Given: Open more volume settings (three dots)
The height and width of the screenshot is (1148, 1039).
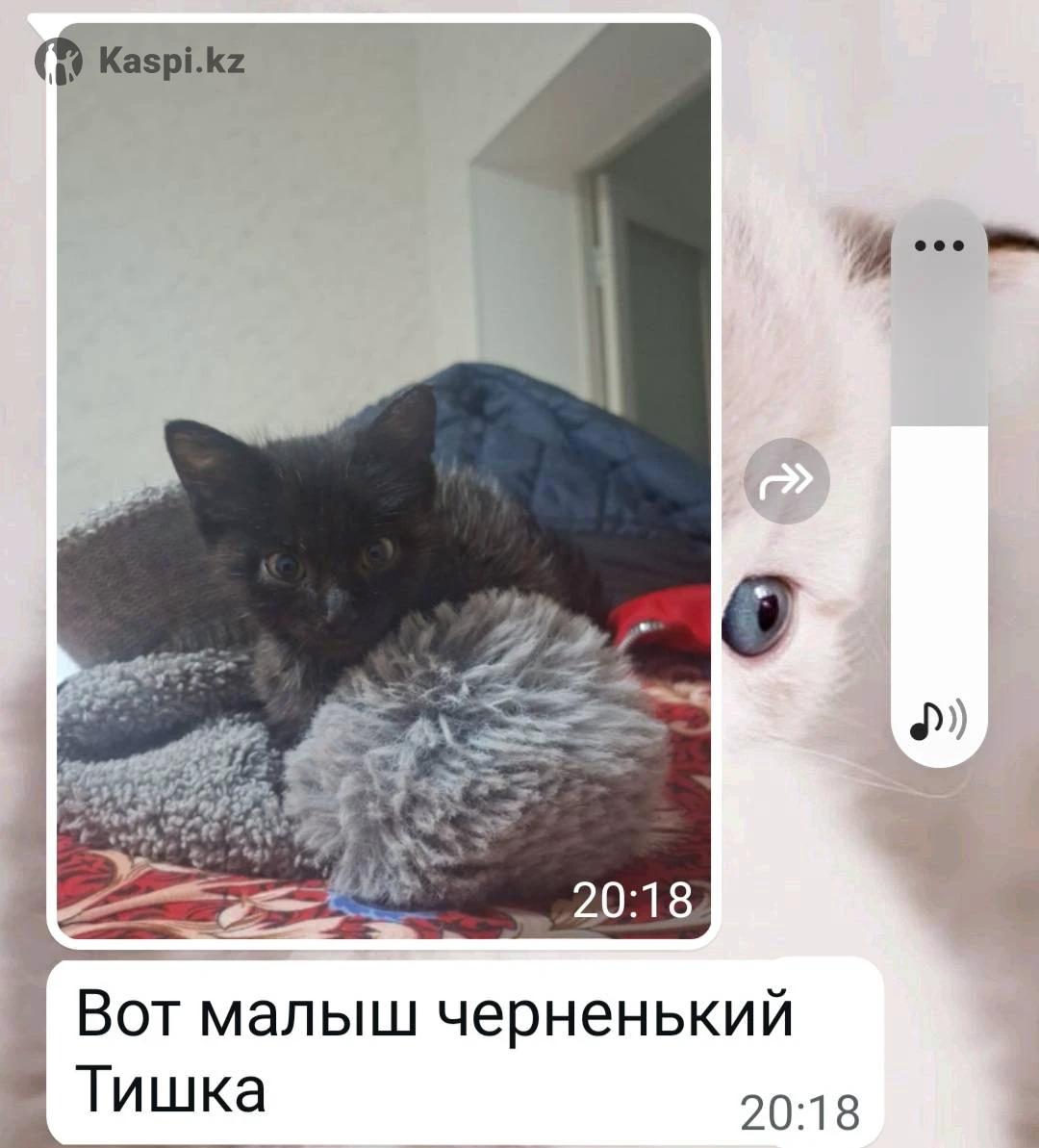Looking at the screenshot, I should (939, 245).
